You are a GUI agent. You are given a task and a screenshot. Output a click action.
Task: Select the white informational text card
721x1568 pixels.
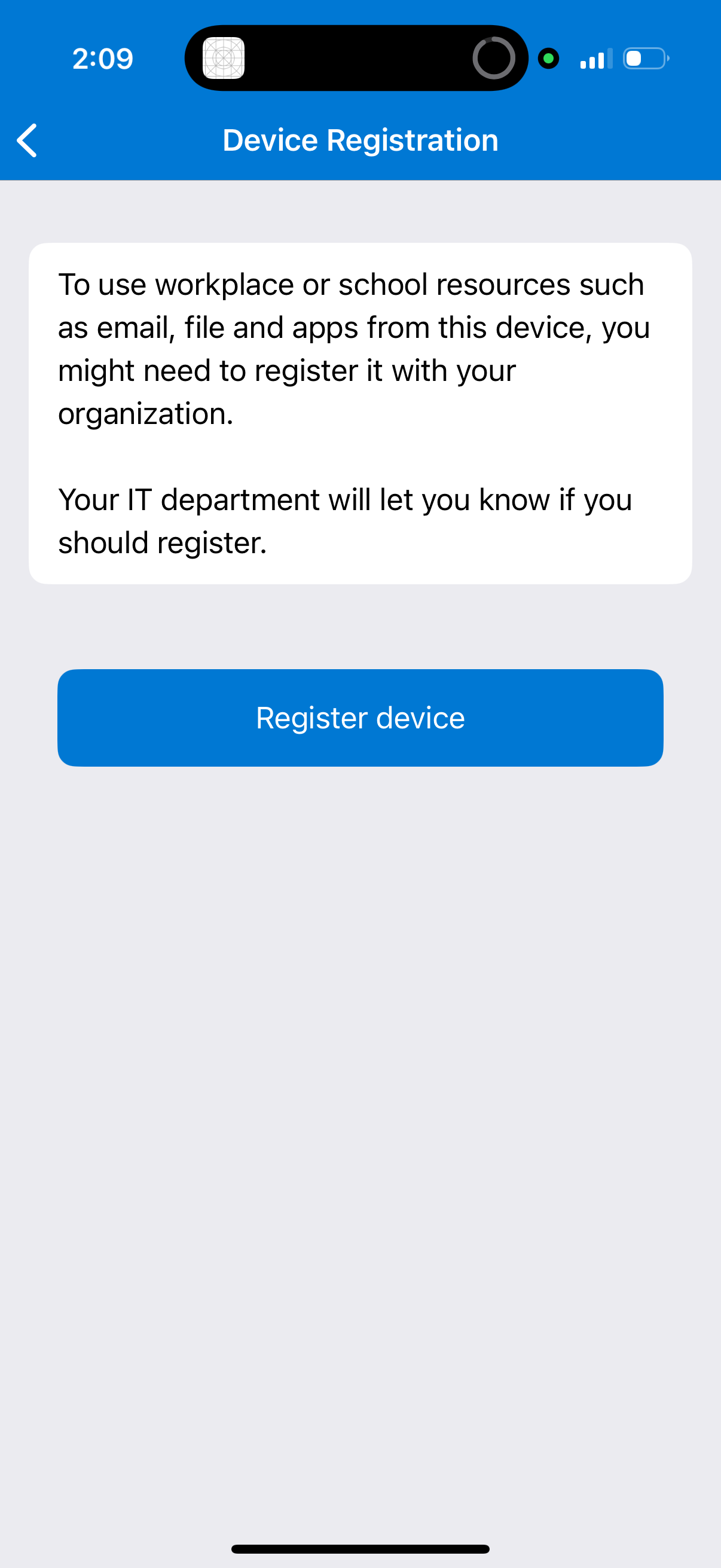(360, 412)
